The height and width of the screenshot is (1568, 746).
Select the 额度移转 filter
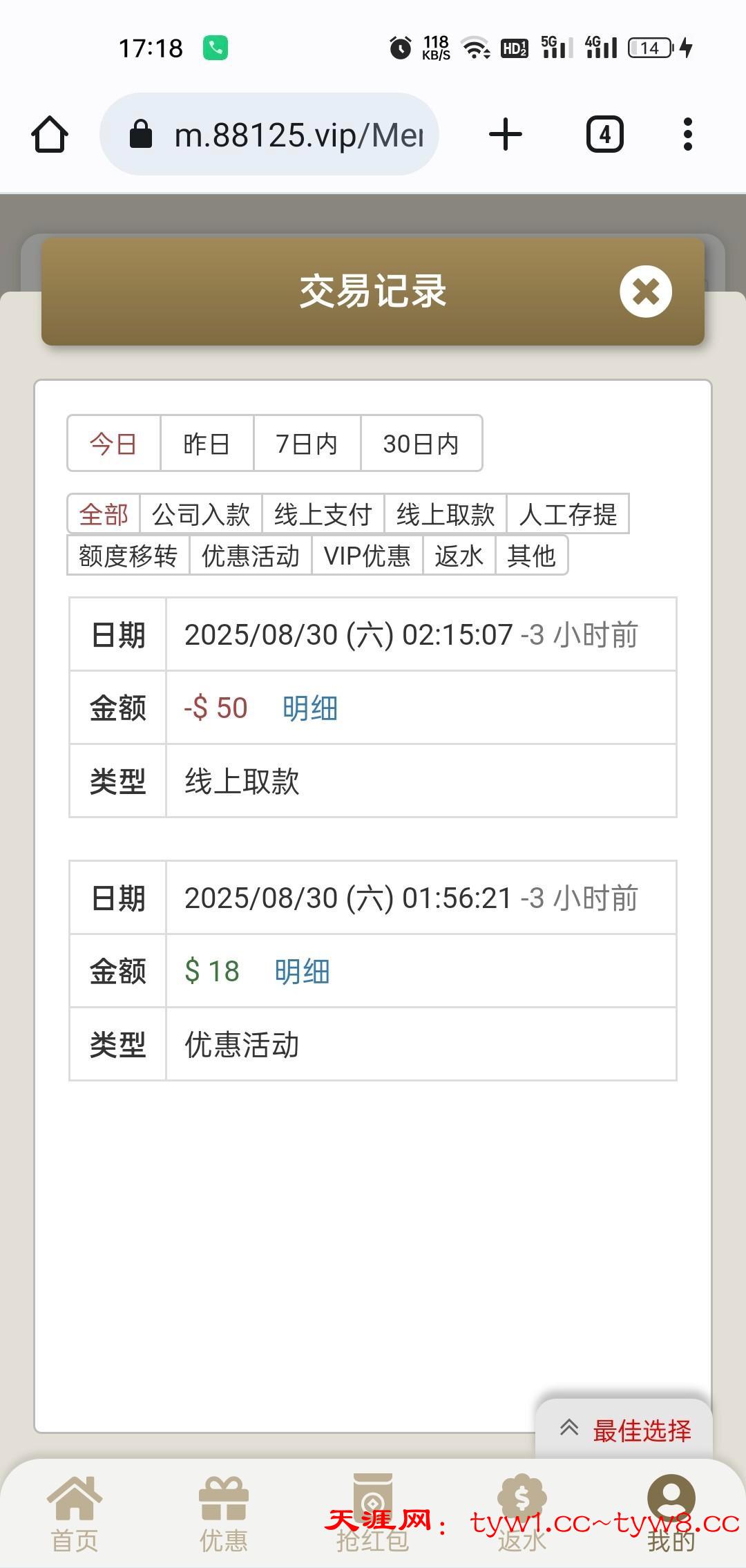pyautogui.click(x=128, y=556)
